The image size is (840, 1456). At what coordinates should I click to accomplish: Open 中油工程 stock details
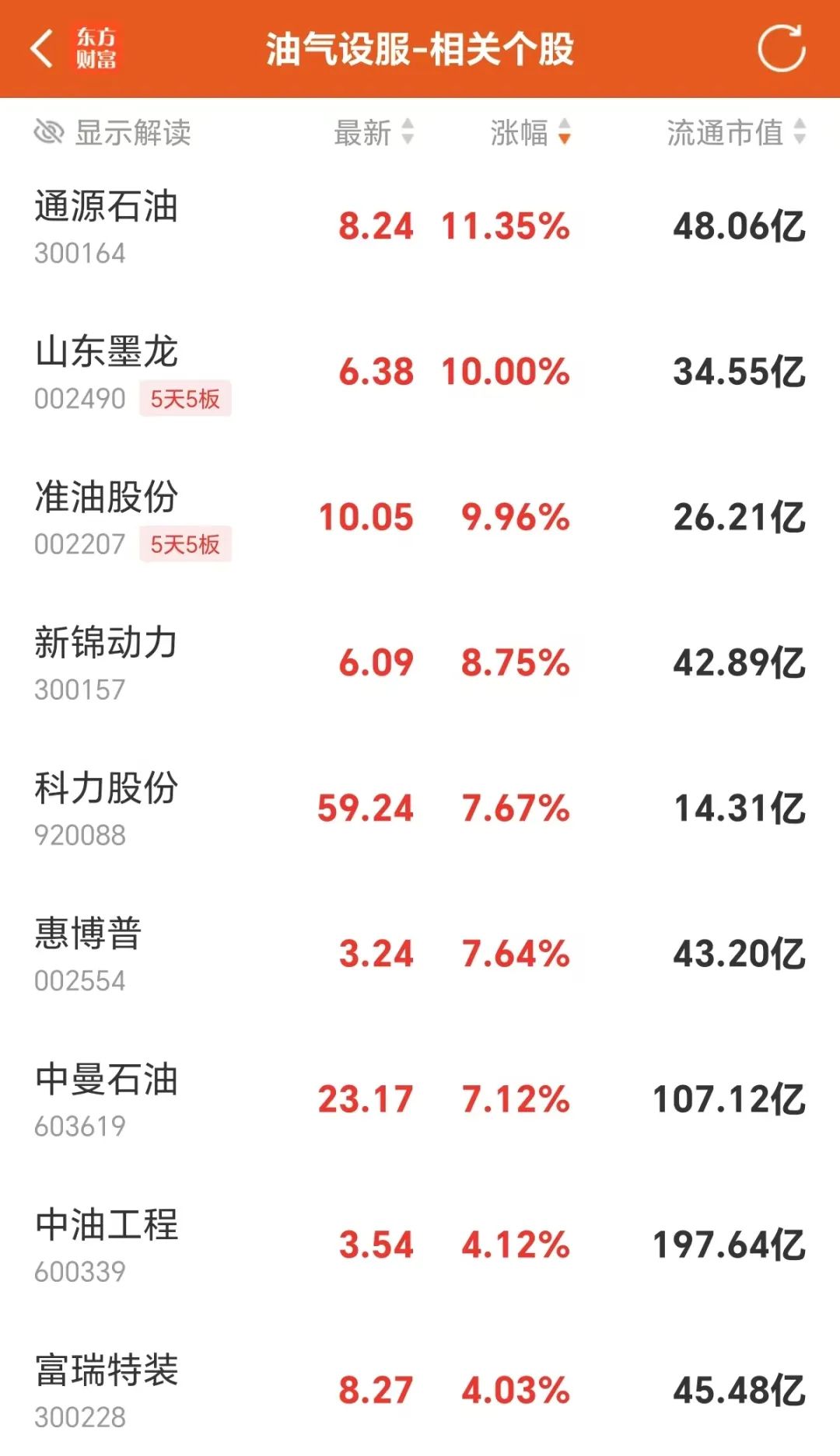pyautogui.click(x=420, y=1245)
